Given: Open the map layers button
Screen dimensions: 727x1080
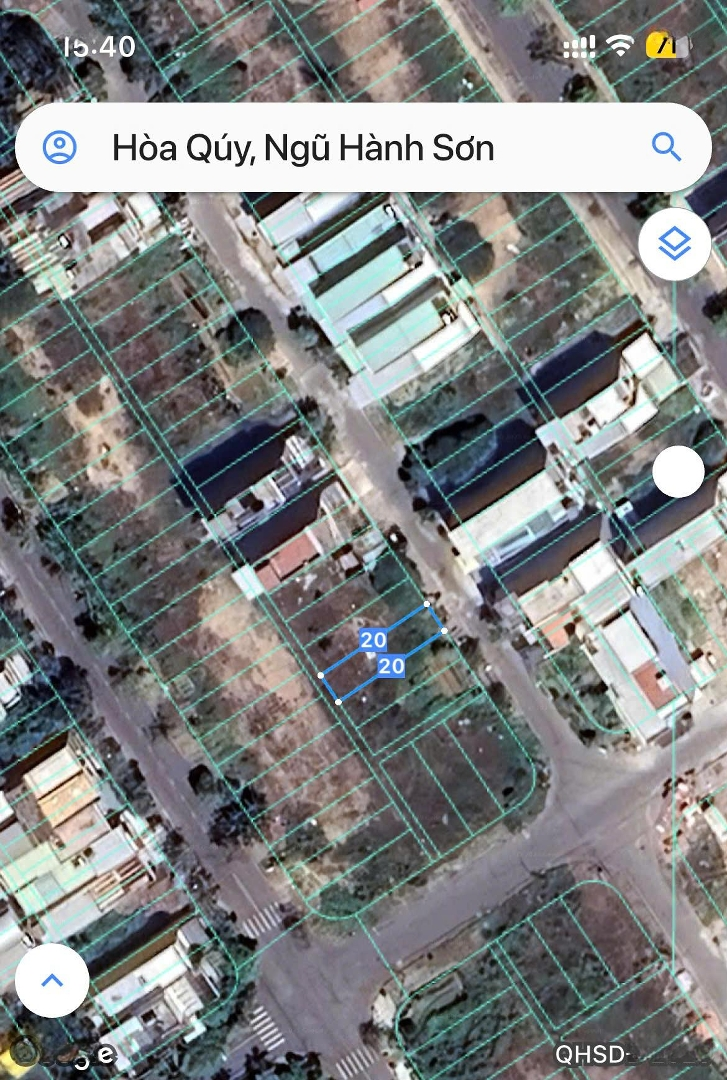Looking at the screenshot, I should (x=675, y=243).
